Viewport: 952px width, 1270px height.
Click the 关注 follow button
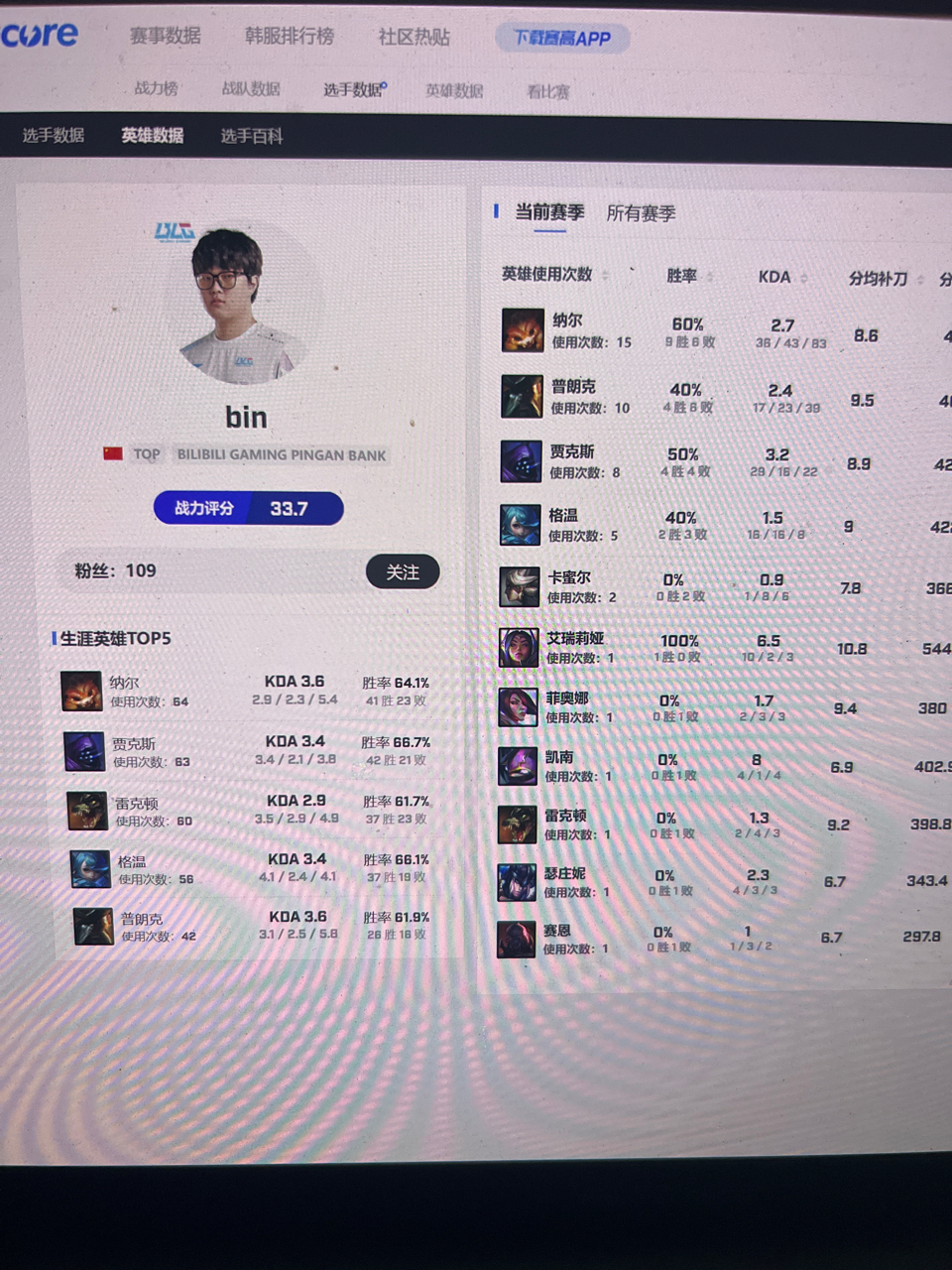tap(402, 571)
